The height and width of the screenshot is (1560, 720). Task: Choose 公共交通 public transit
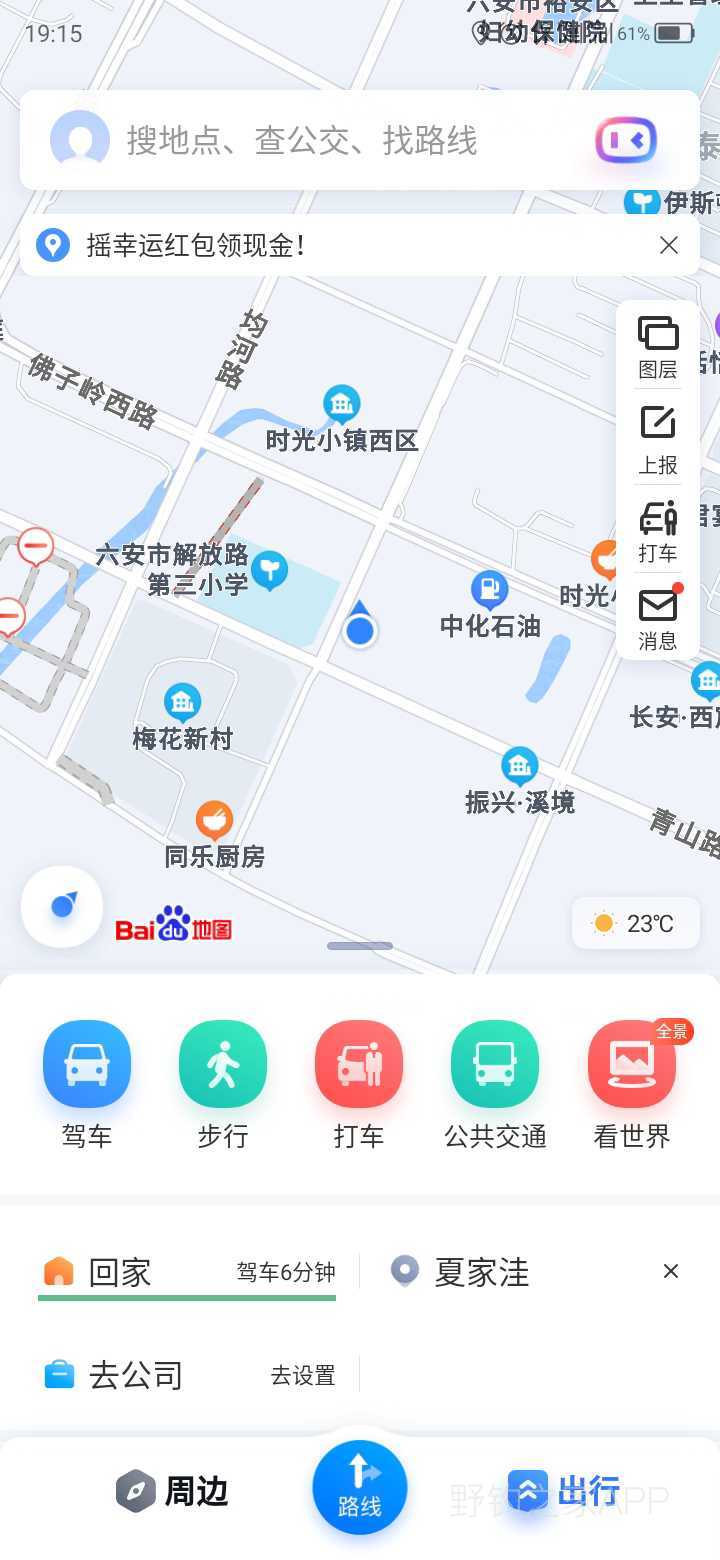click(495, 1085)
